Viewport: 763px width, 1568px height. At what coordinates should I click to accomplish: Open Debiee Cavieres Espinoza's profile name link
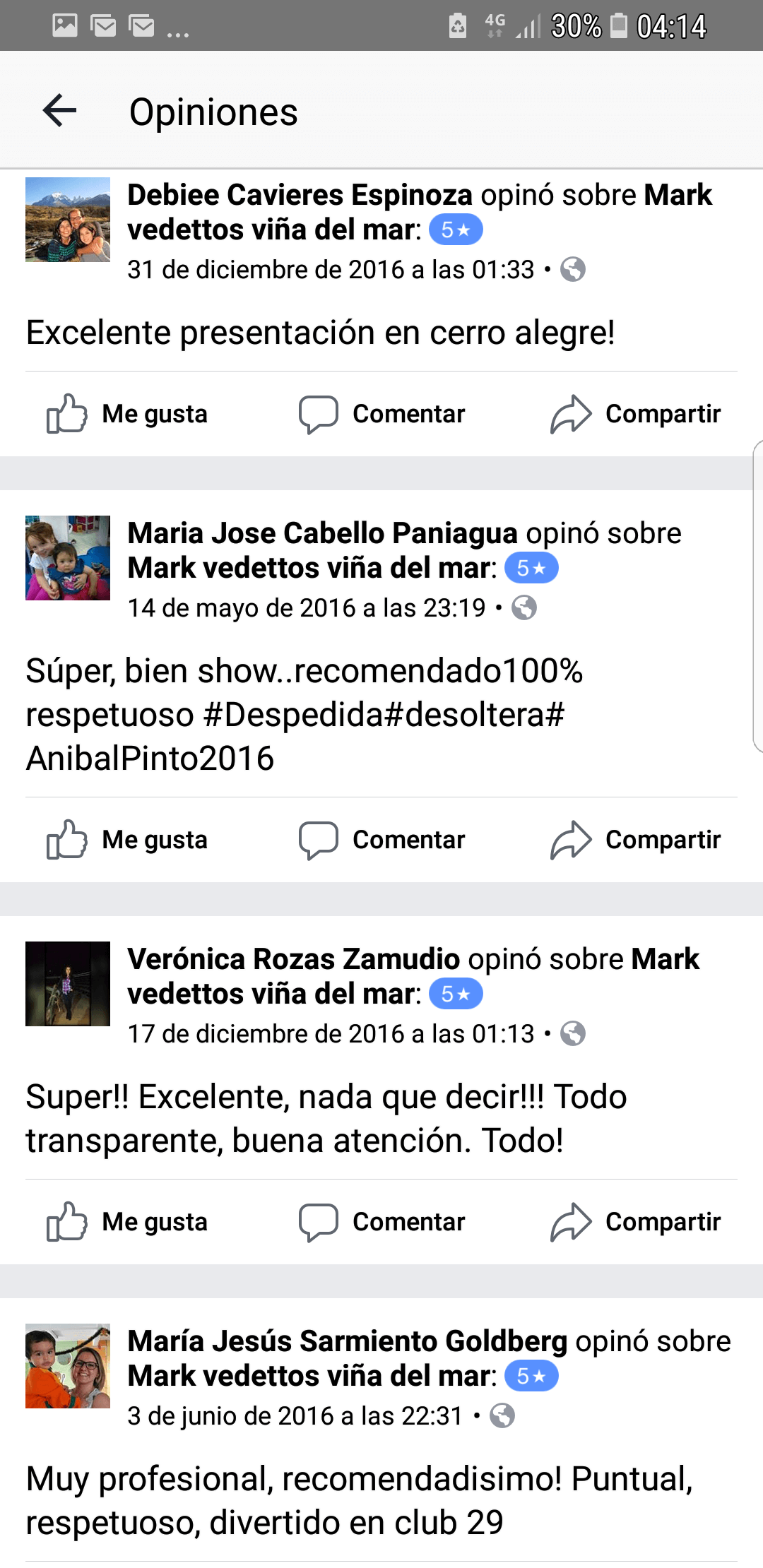click(x=300, y=195)
